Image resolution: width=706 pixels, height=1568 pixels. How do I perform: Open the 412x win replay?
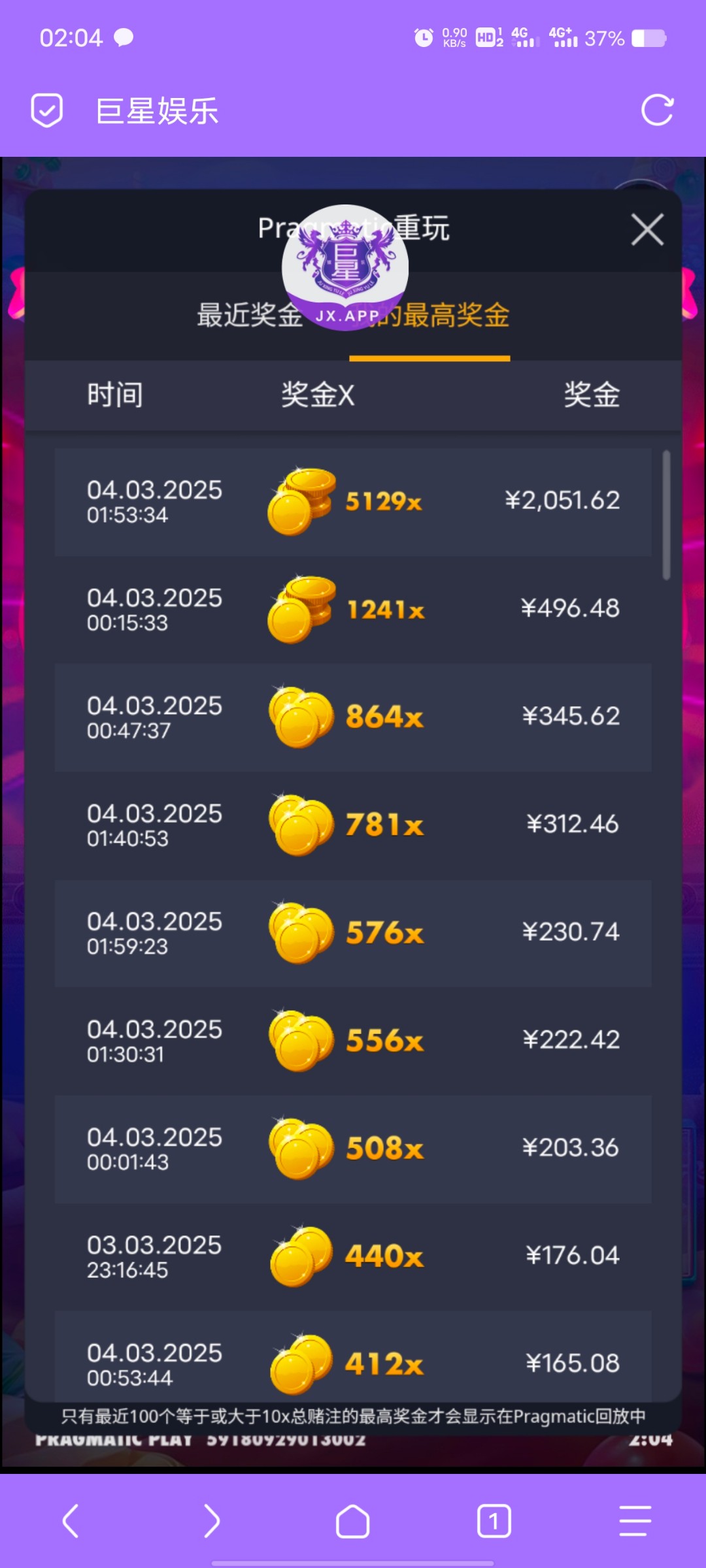coord(353,1356)
